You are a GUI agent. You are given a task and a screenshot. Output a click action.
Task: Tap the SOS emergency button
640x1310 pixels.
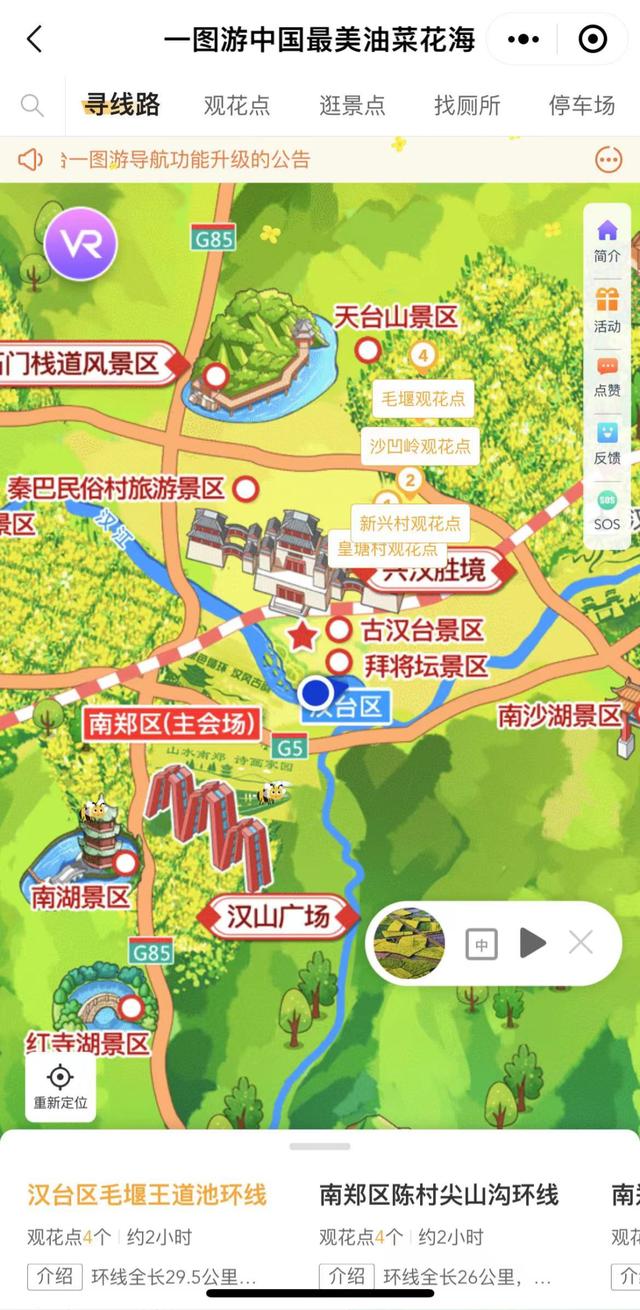pos(607,509)
